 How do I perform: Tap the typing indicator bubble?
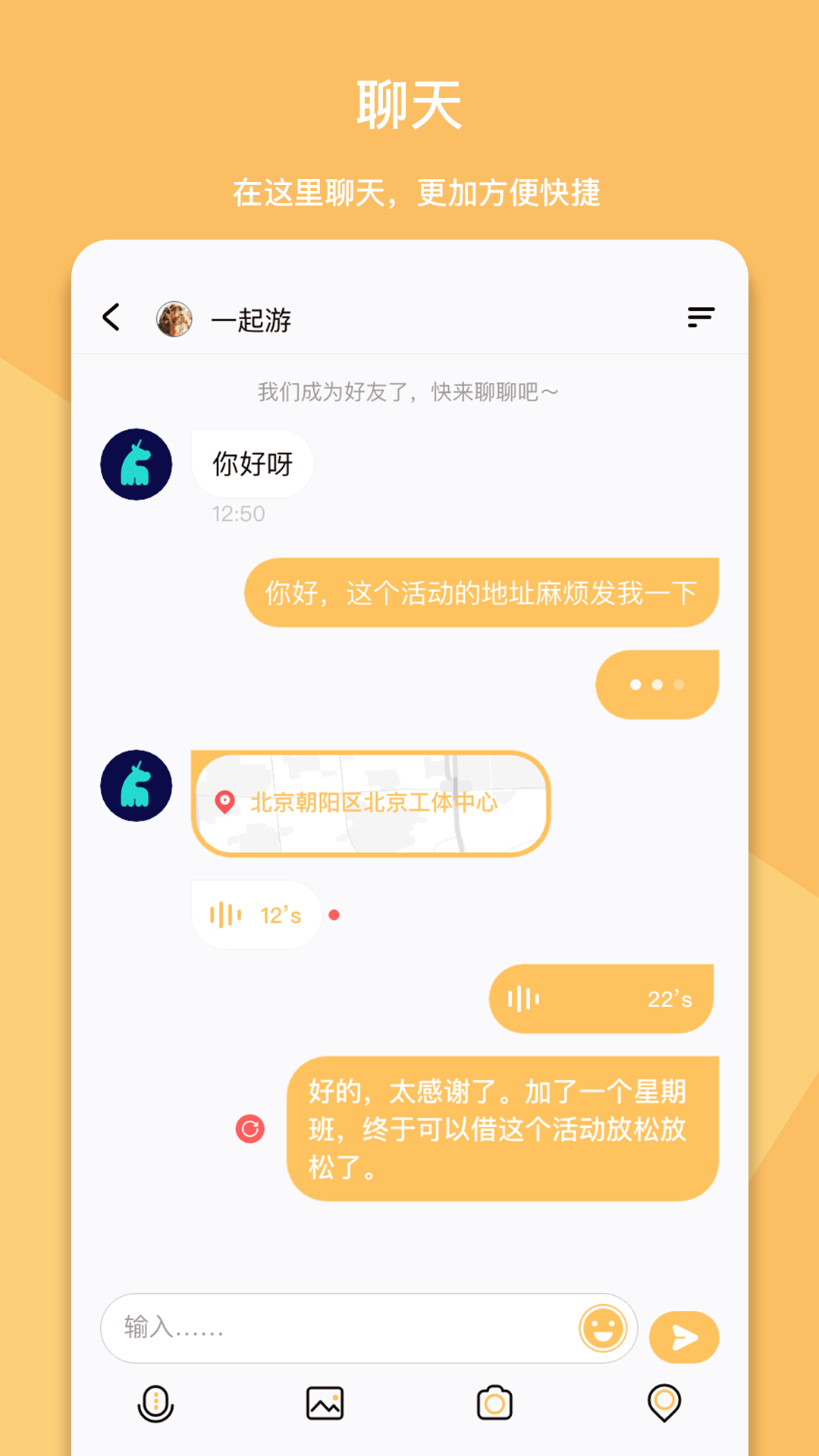click(657, 682)
